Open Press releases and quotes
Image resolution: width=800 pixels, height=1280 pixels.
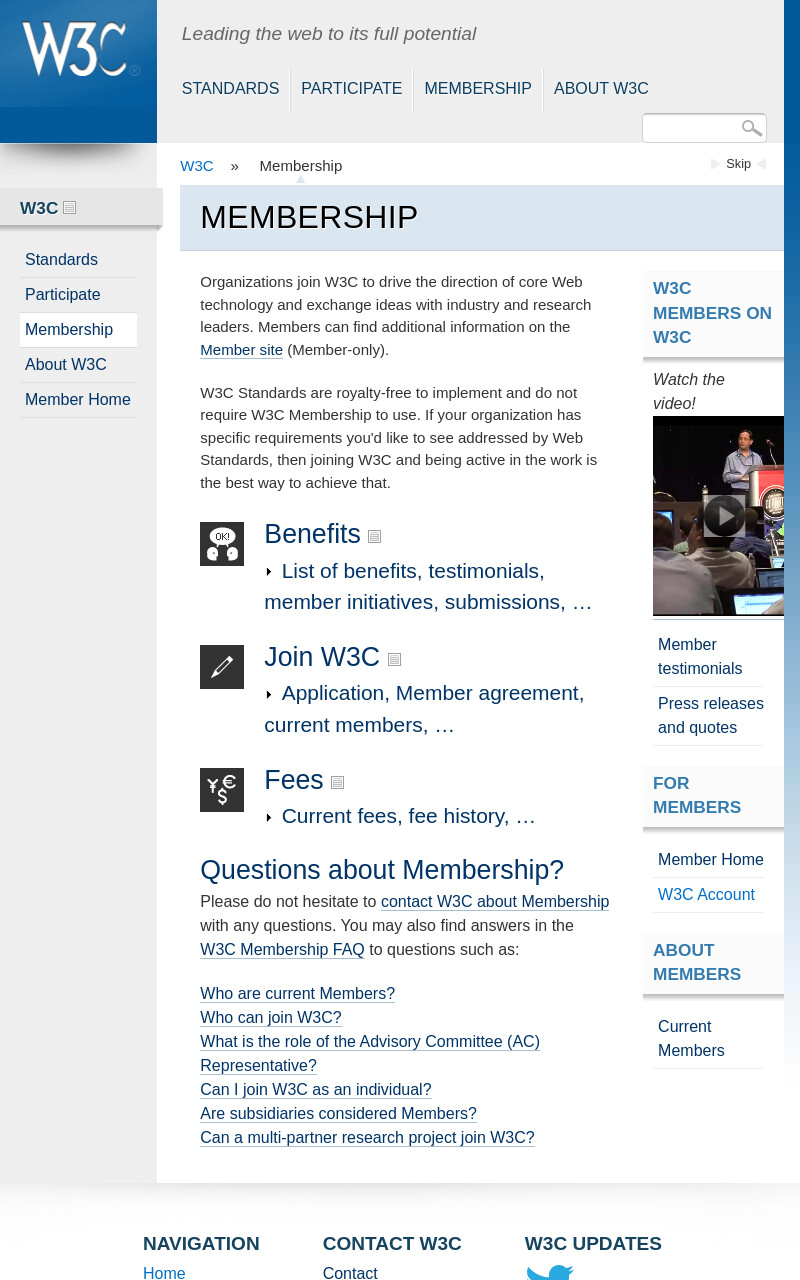[709, 716]
